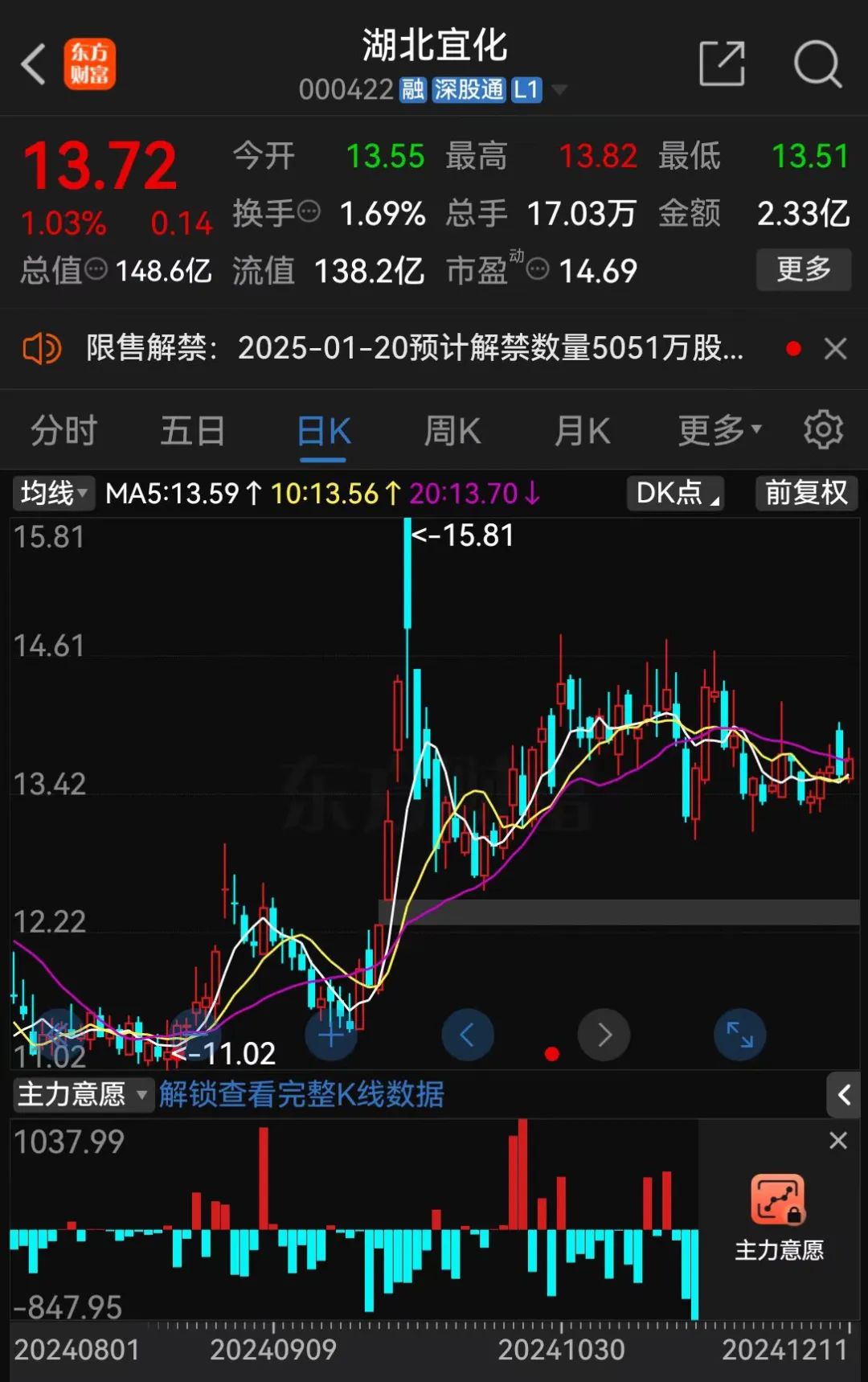This screenshot has height=1382, width=868.
Task: Go back using the top-left arrow
Action: click(x=34, y=64)
